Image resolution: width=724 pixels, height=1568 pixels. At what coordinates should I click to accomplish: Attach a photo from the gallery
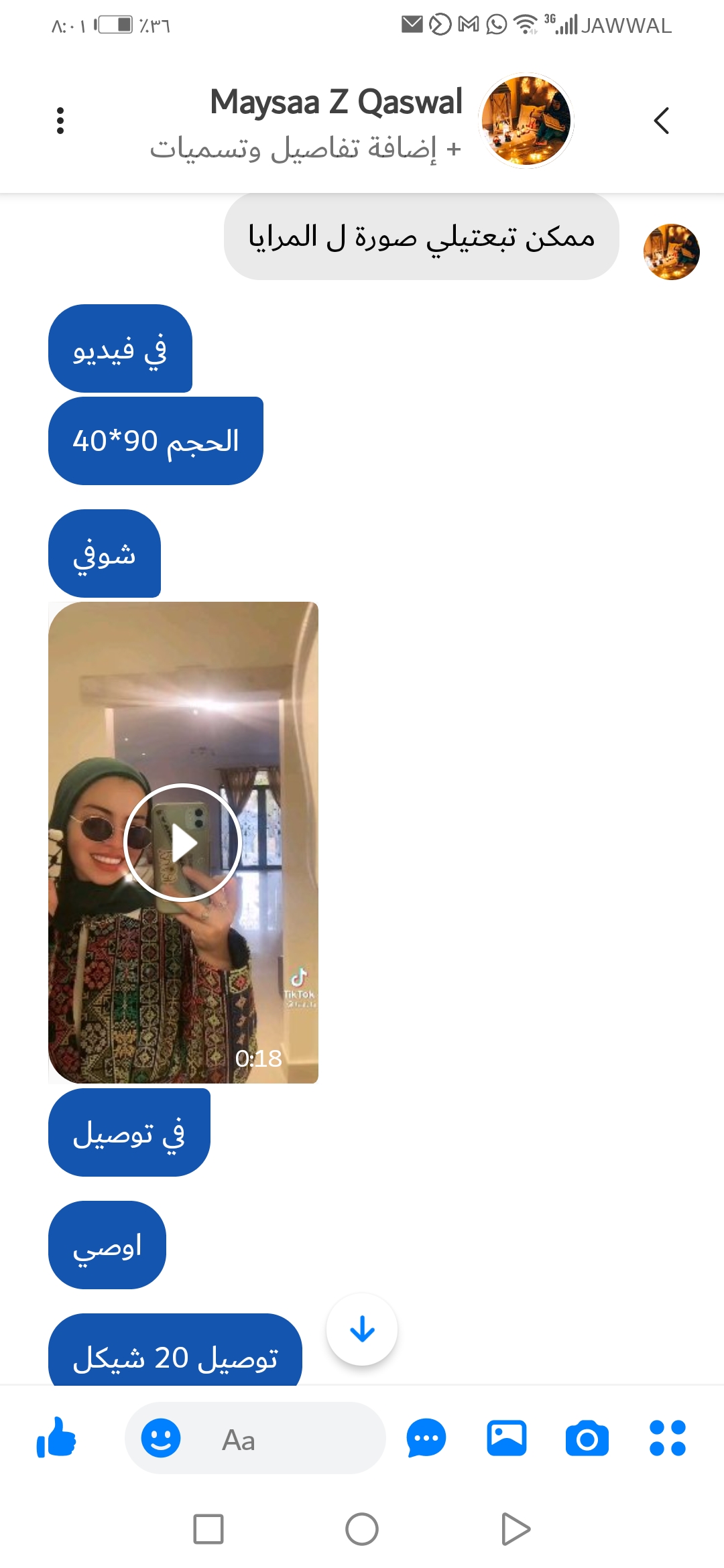pos(506,1438)
